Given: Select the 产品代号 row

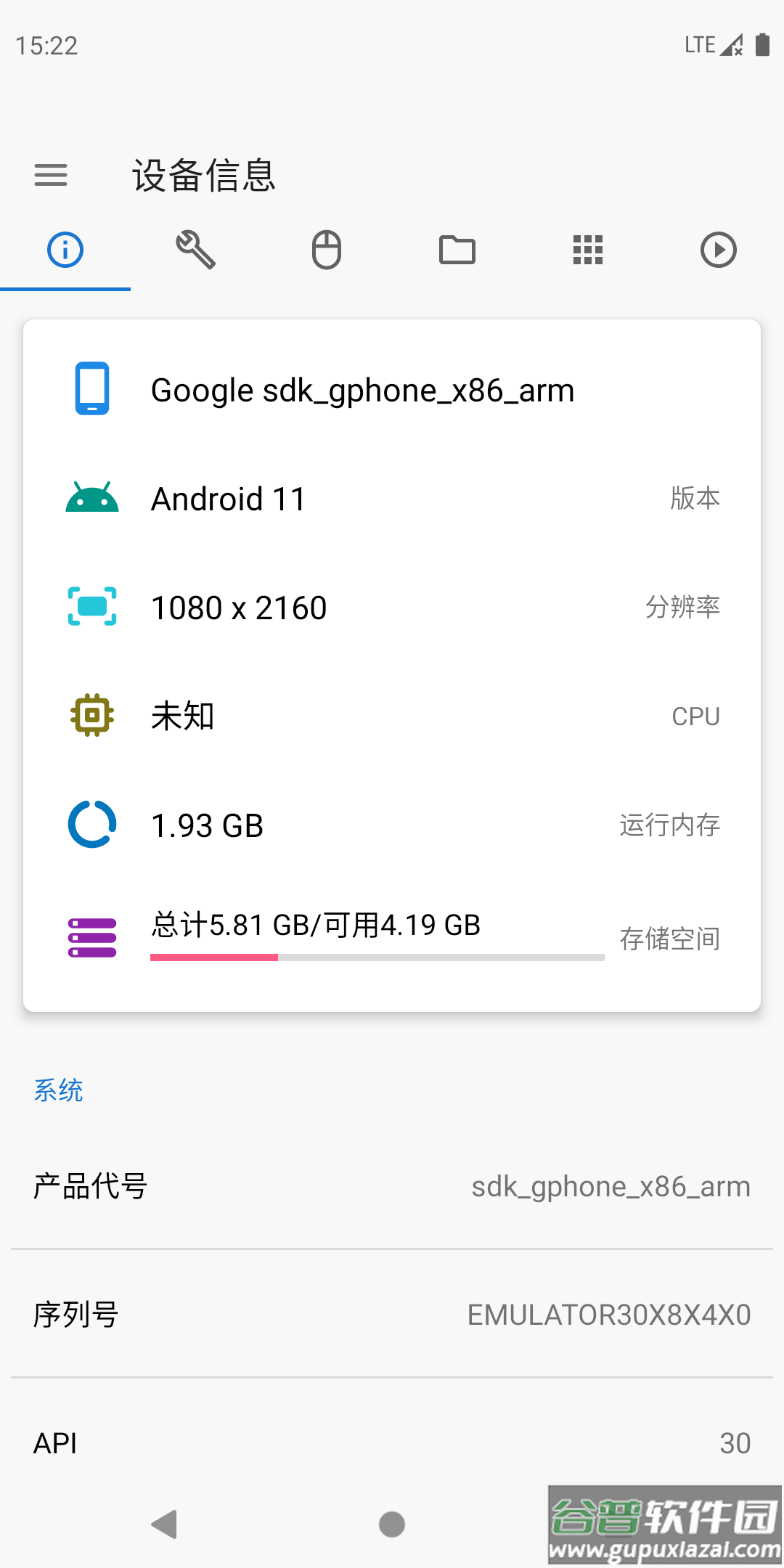Looking at the screenshot, I should [x=392, y=1186].
